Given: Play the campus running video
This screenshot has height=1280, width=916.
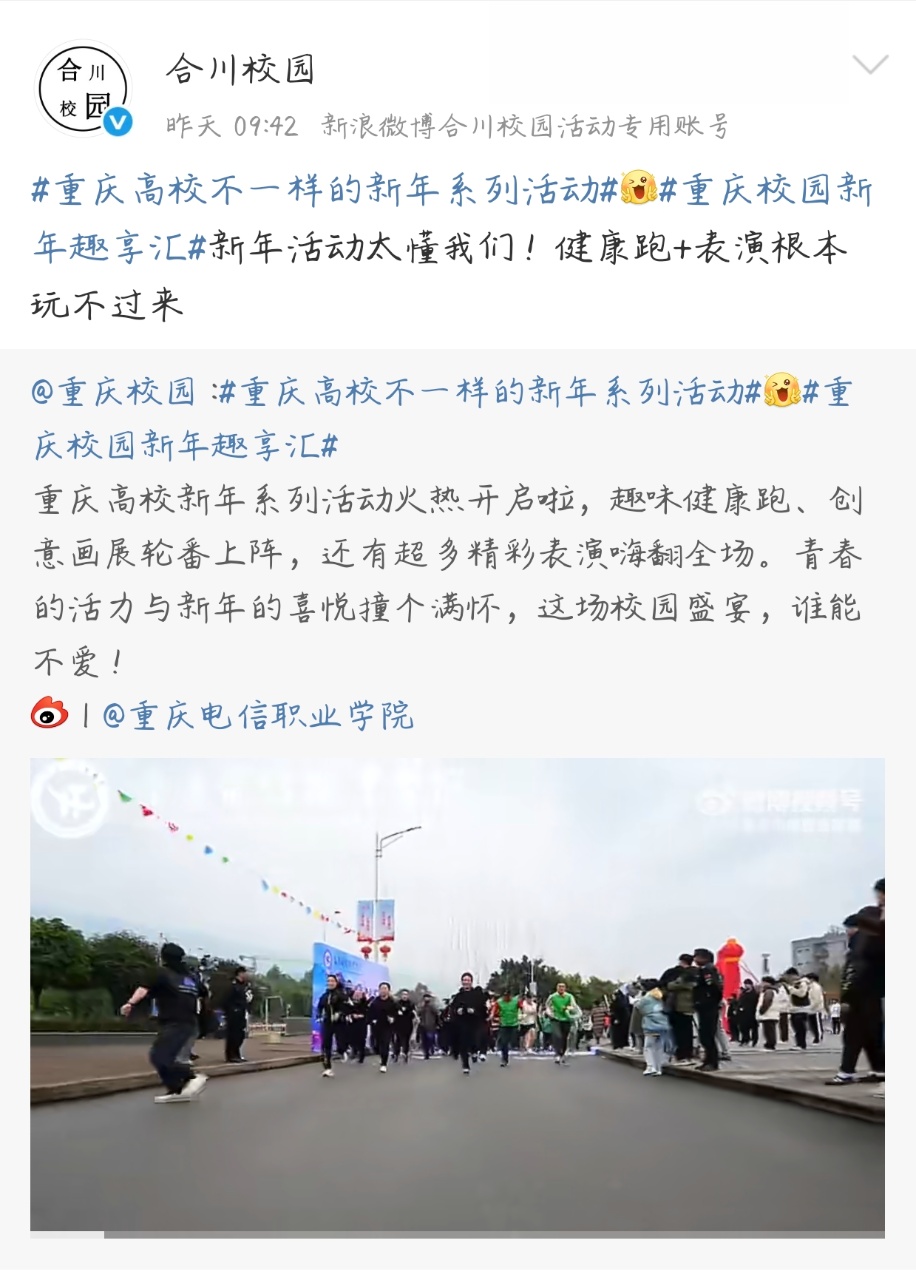Looking at the screenshot, I should click(x=457, y=994).
